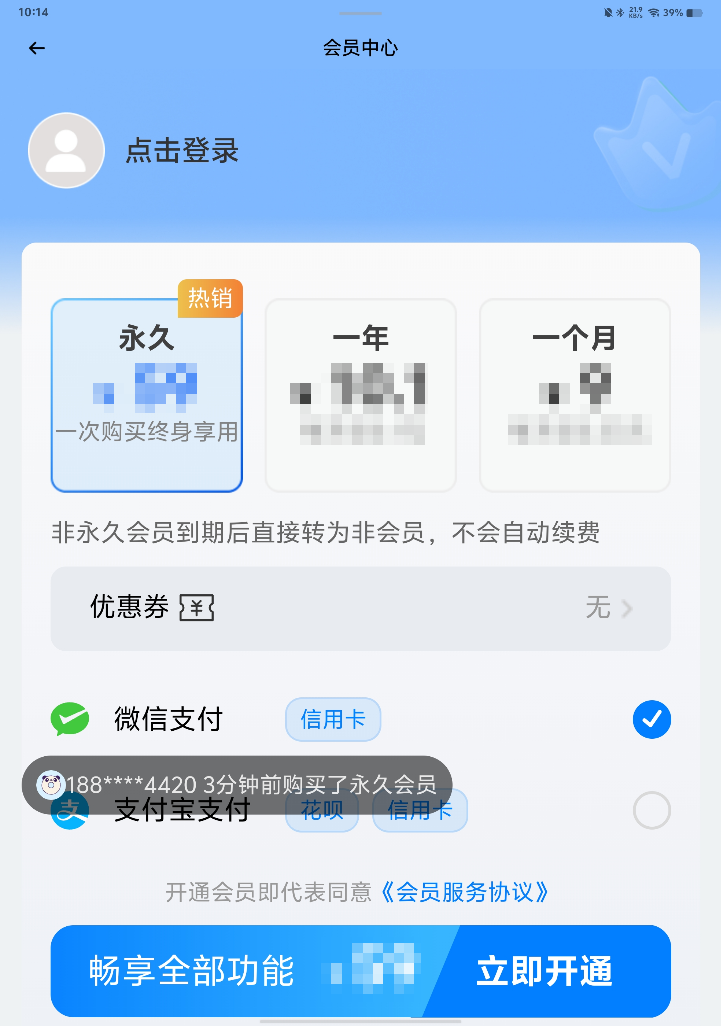Check the blue checkmark circle beside 微信支付

(651, 719)
